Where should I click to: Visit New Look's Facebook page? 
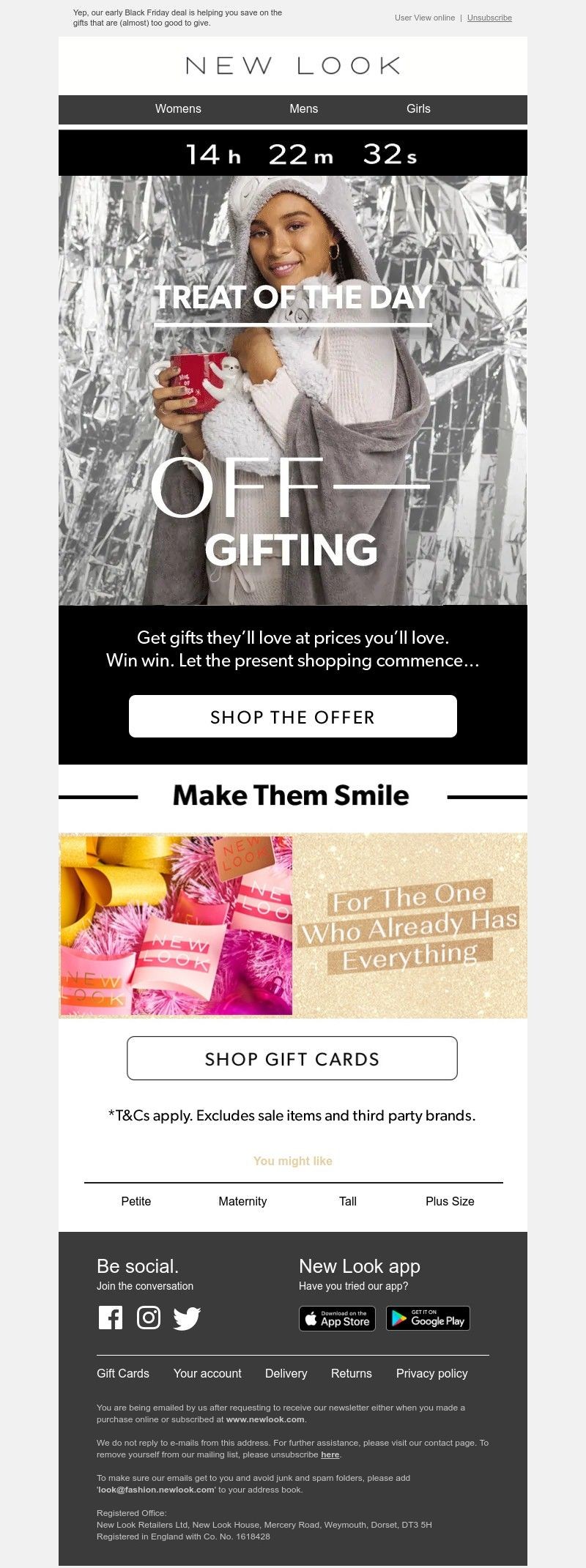[x=111, y=1318]
